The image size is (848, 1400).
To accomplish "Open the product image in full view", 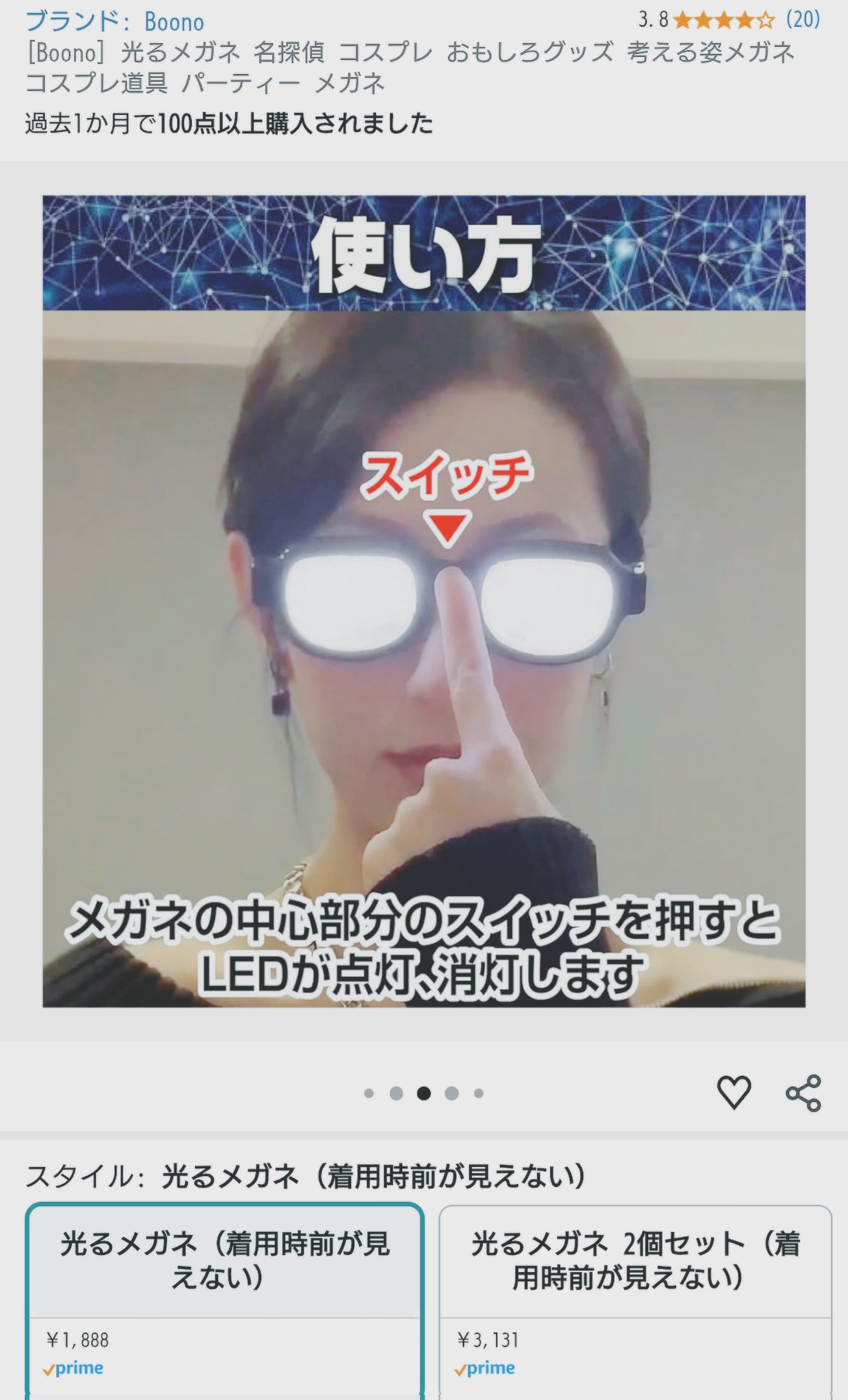I will click(x=424, y=602).
